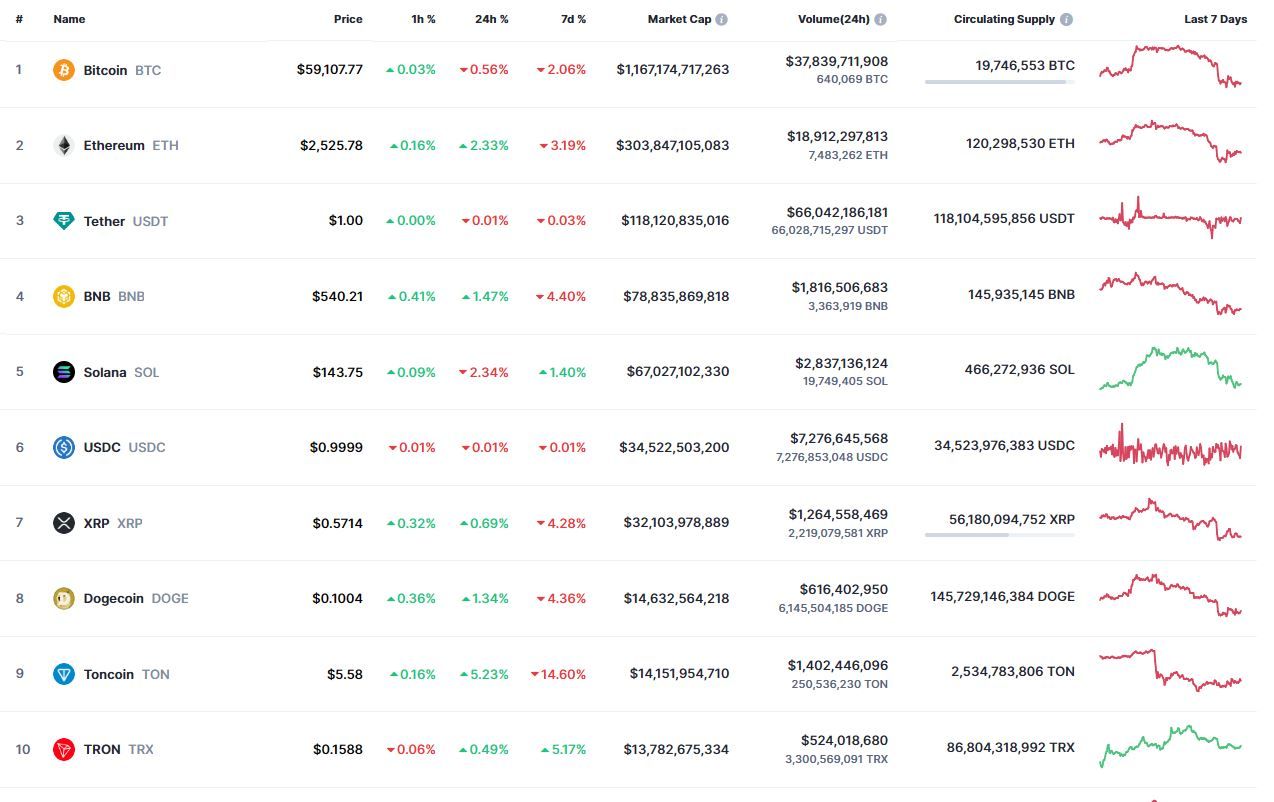Tap the info icon beside Volume(24h)
Image resolution: width=1274 pixels, height=802 pixels.
pyautogui.click(x=880, y=19)
